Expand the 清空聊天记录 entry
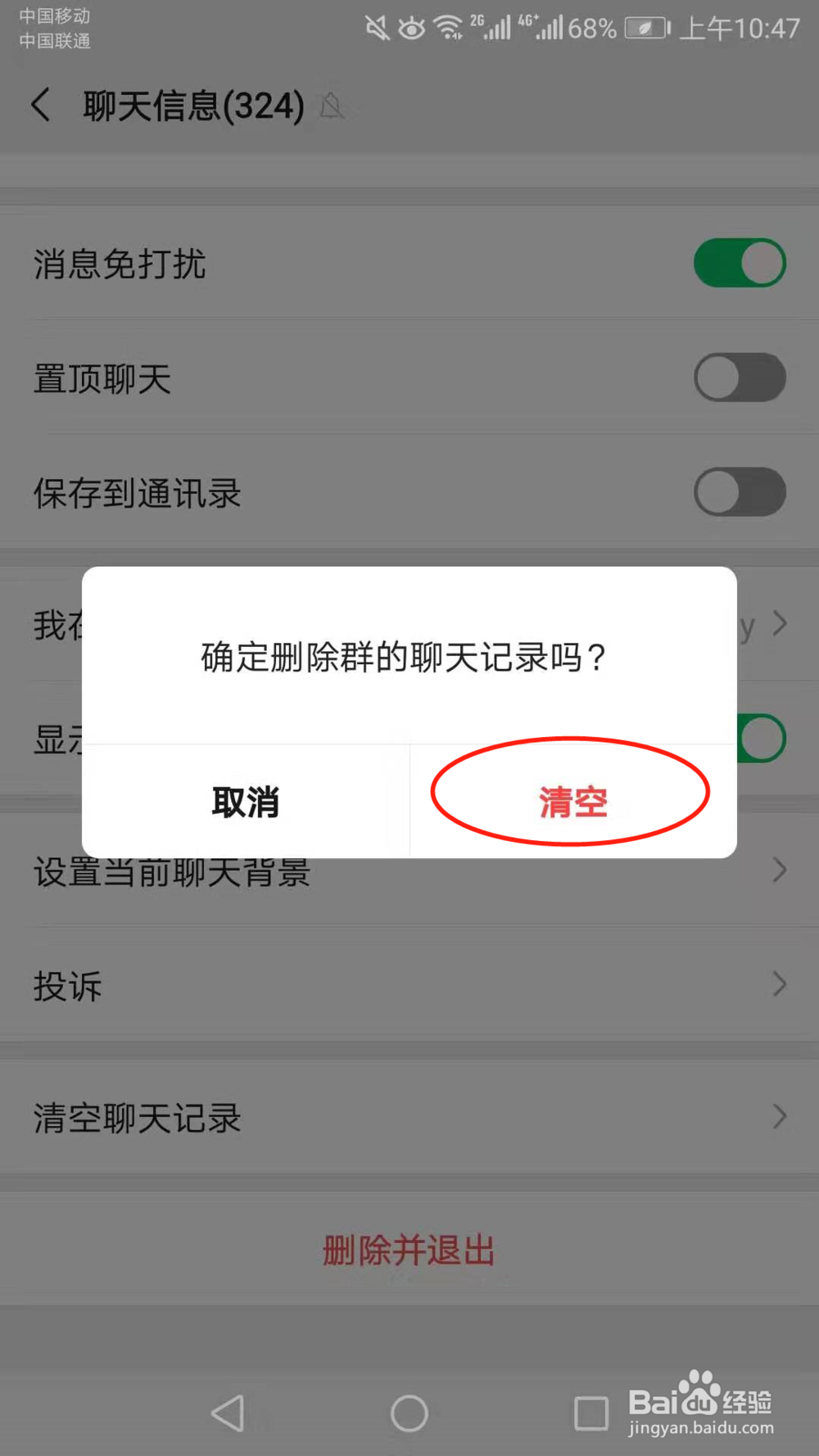 coord(409,1118)
